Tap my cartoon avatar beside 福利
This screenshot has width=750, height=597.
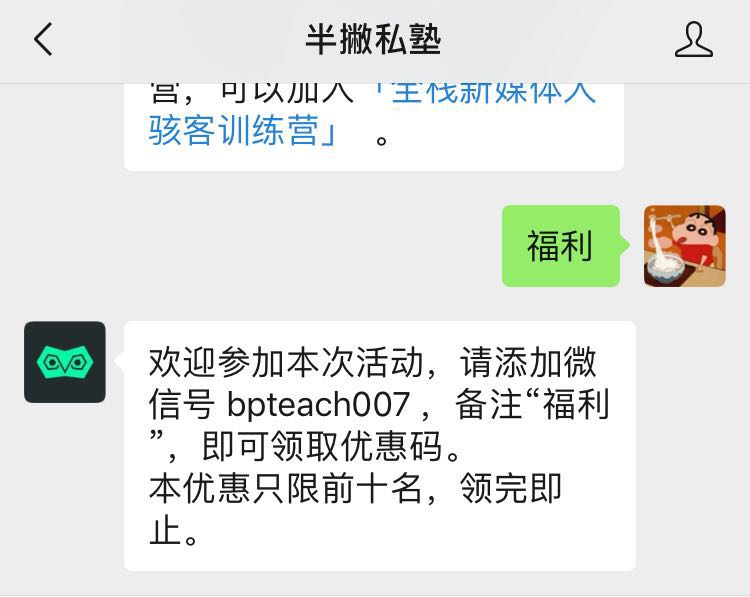684,246
